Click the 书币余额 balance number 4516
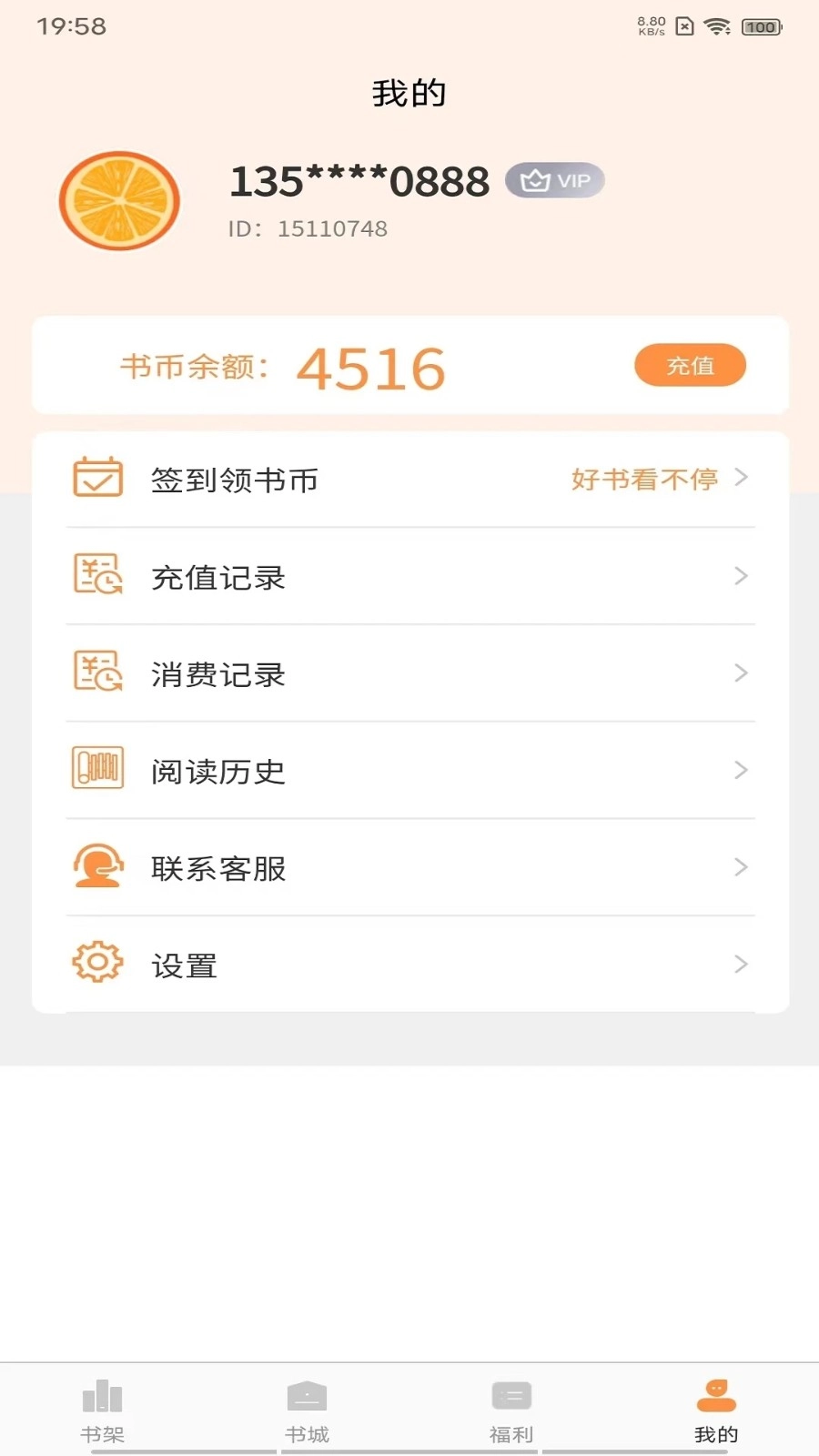The height and width of the screenshot is (1456, 819). tap(371, 367)
